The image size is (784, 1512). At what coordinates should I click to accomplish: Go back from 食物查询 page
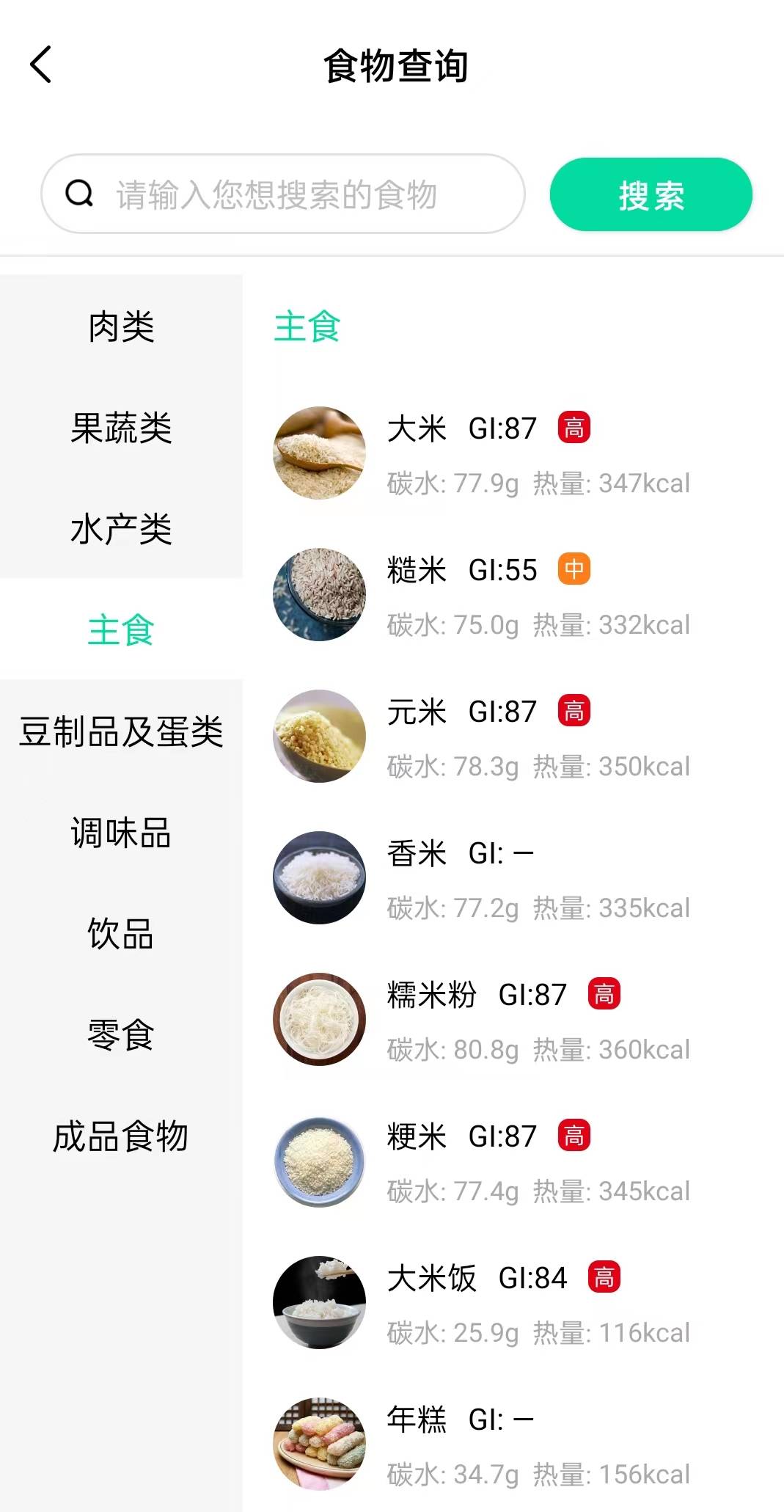(41, 65)
